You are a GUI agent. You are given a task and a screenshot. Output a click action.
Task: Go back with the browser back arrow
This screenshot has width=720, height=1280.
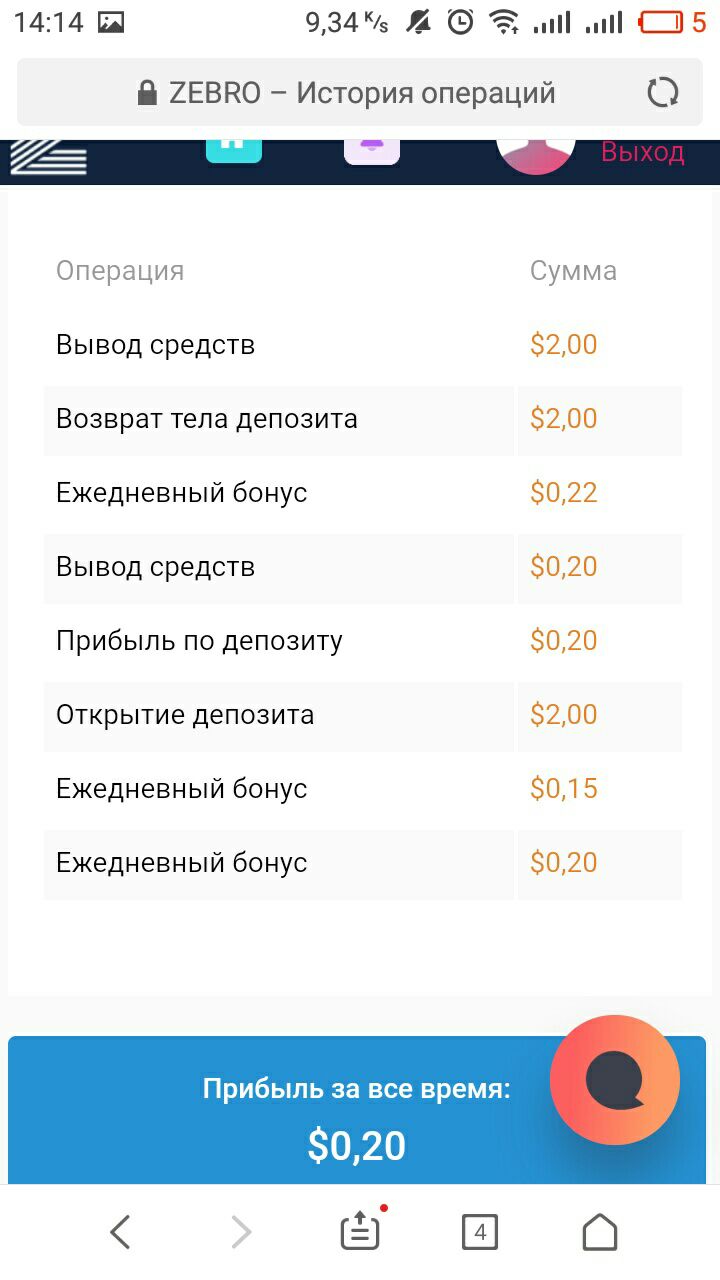(x=120, y=1232)
